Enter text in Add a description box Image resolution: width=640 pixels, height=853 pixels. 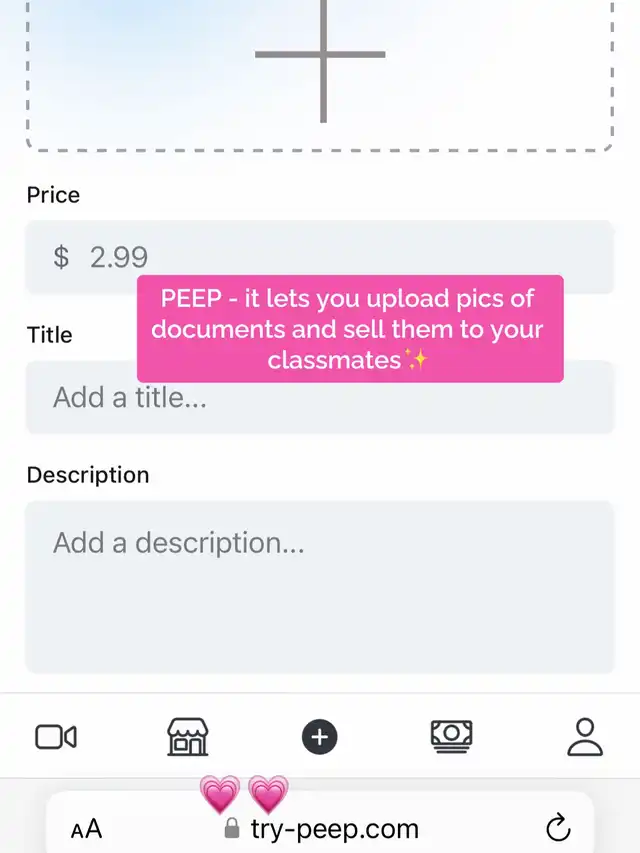(x=320, y=585)
